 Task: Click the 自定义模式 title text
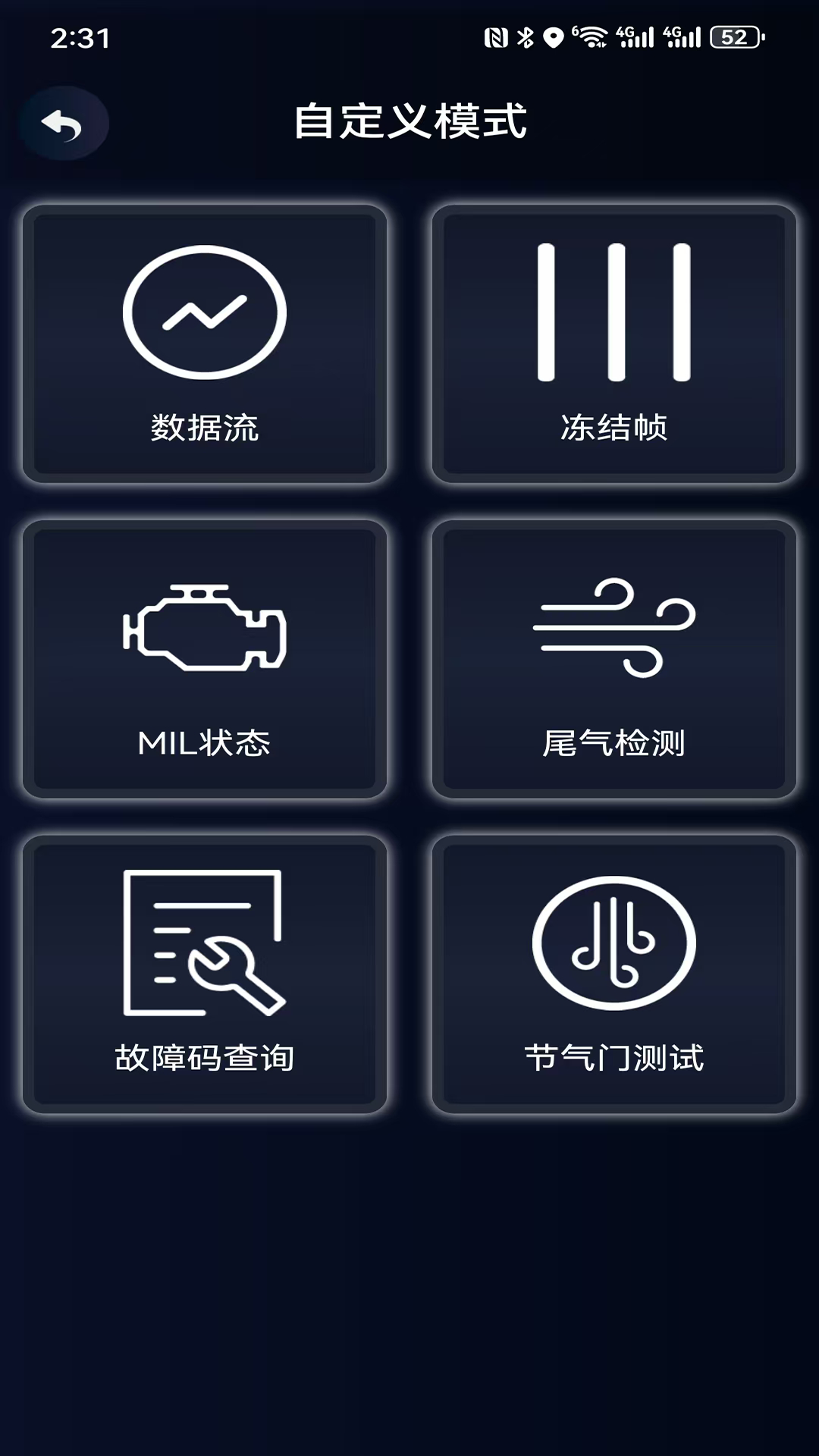(409, 120)
